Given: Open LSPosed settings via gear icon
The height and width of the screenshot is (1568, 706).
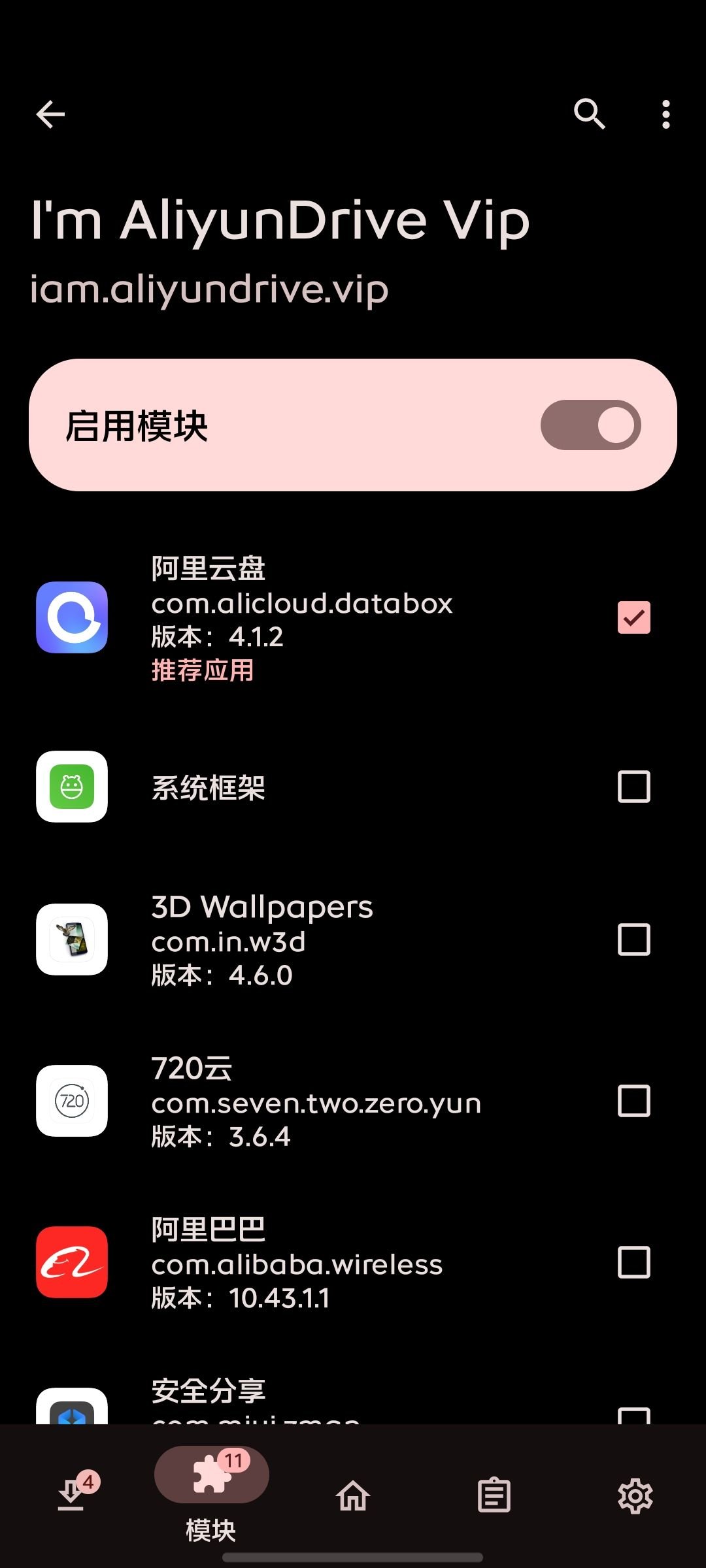Looking at the screenshot, I should [x=635, y=1495].
